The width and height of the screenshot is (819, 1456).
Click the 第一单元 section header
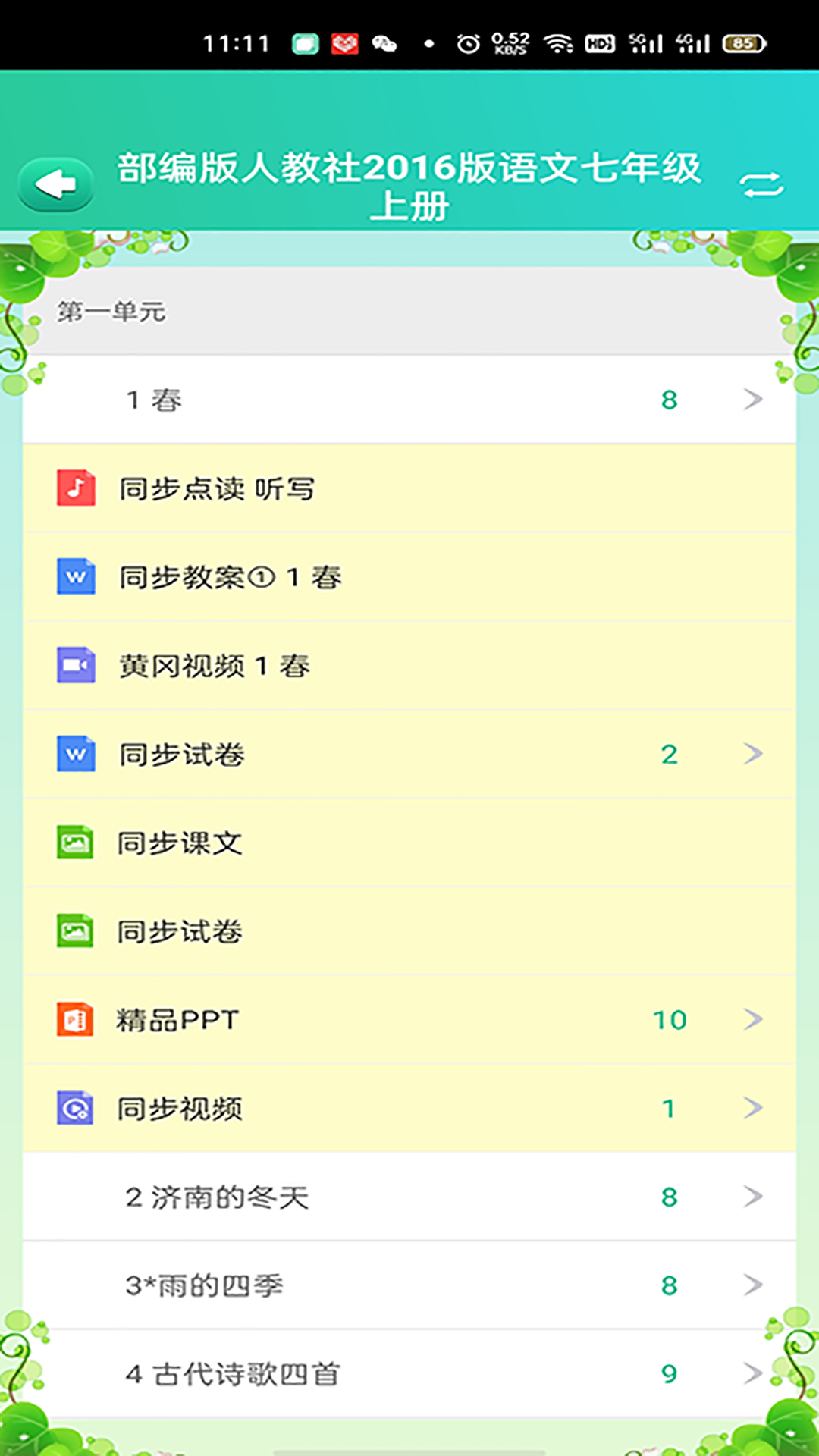coord(111,311)
